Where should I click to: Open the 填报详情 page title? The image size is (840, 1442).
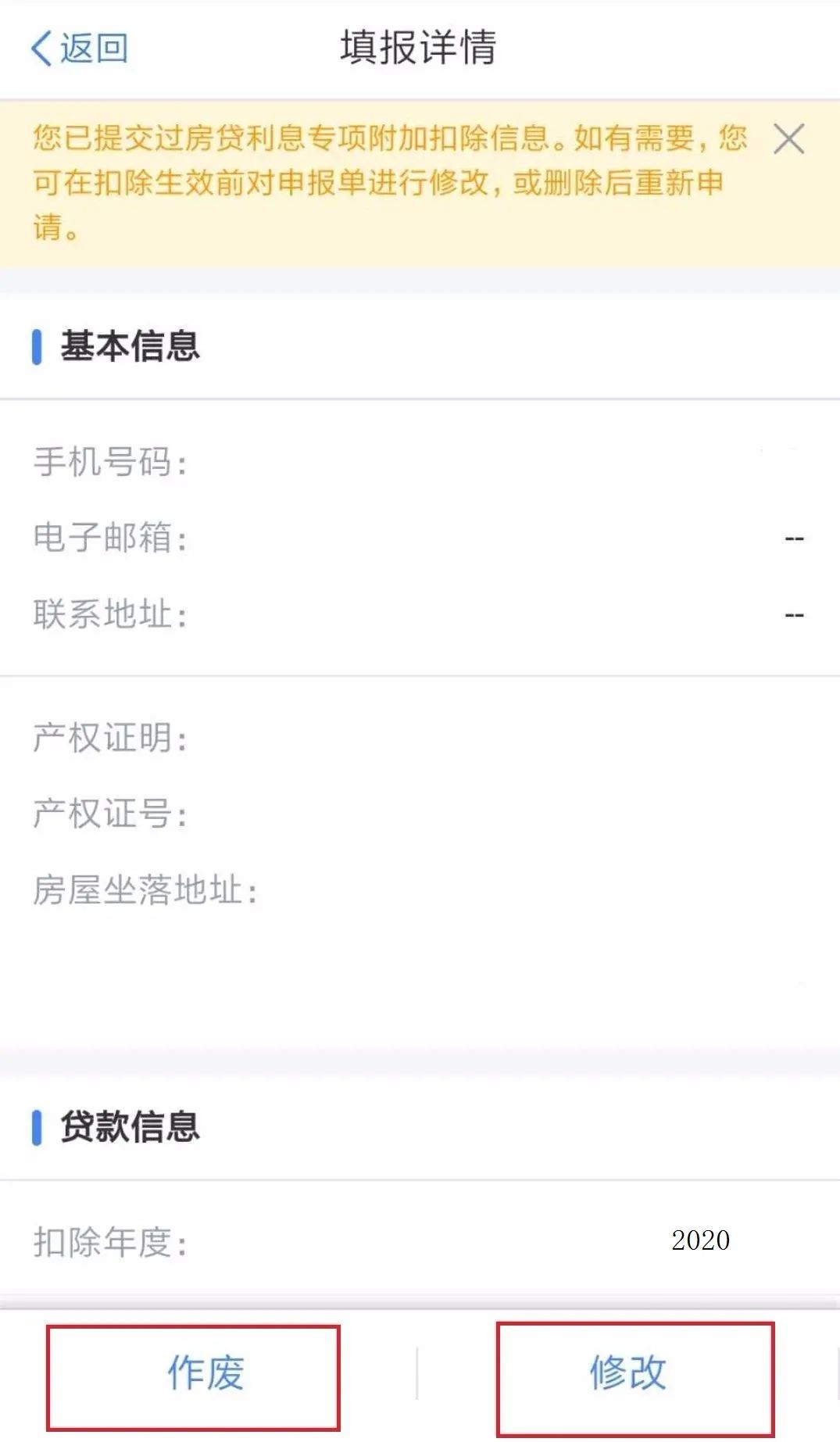click(x=420, y=45)
